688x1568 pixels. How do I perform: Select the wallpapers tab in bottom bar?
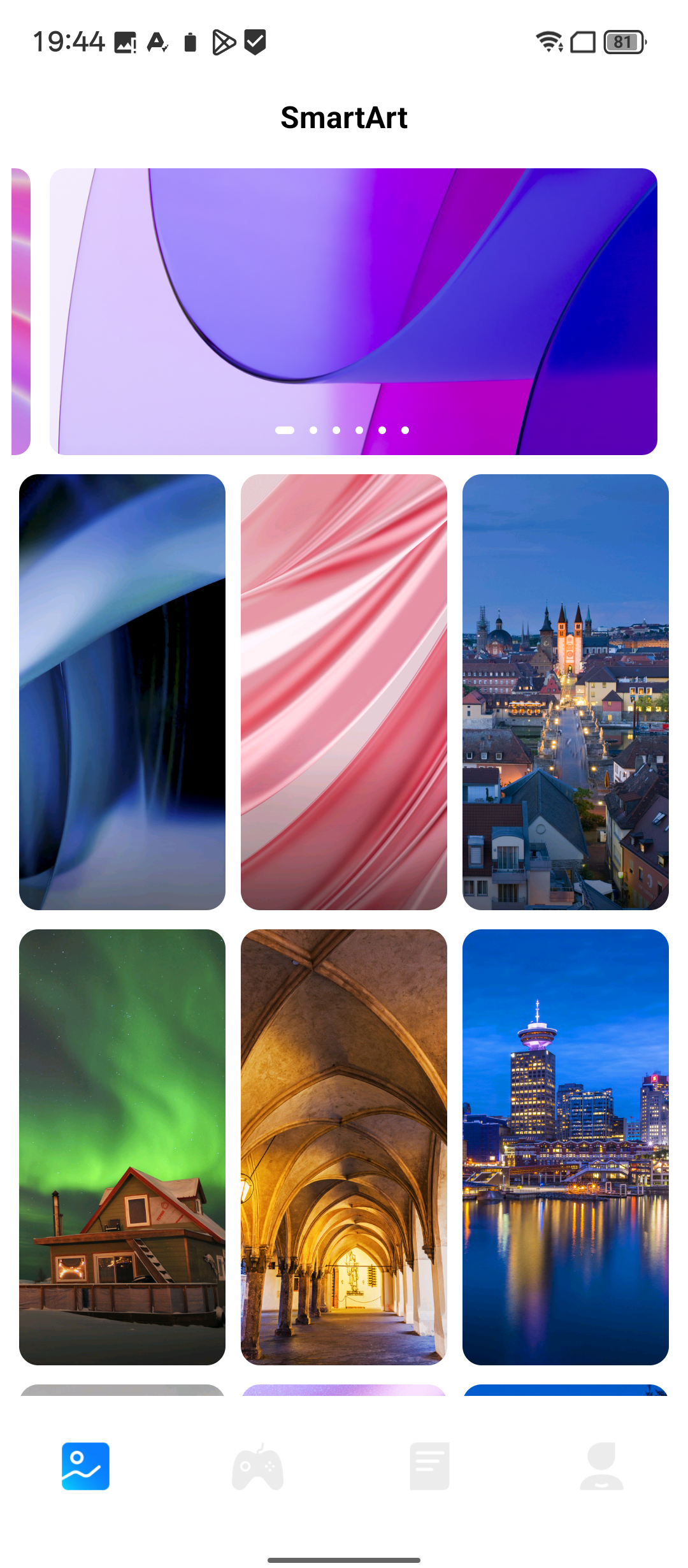click(x=85, y=1466)
